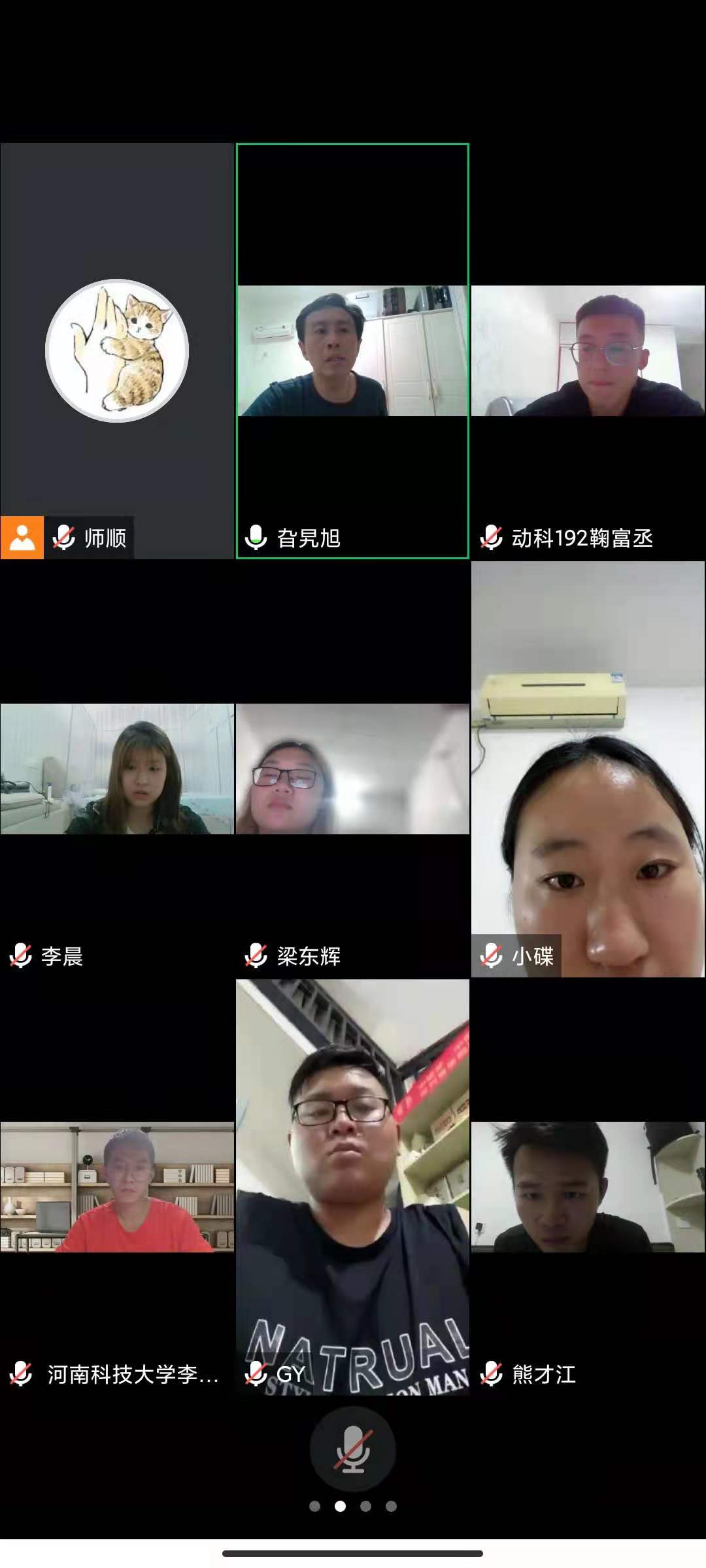This screenshot has width=706, height=1568.
Task: Jump to the first page indicator dot
Action: point(314,1506)
